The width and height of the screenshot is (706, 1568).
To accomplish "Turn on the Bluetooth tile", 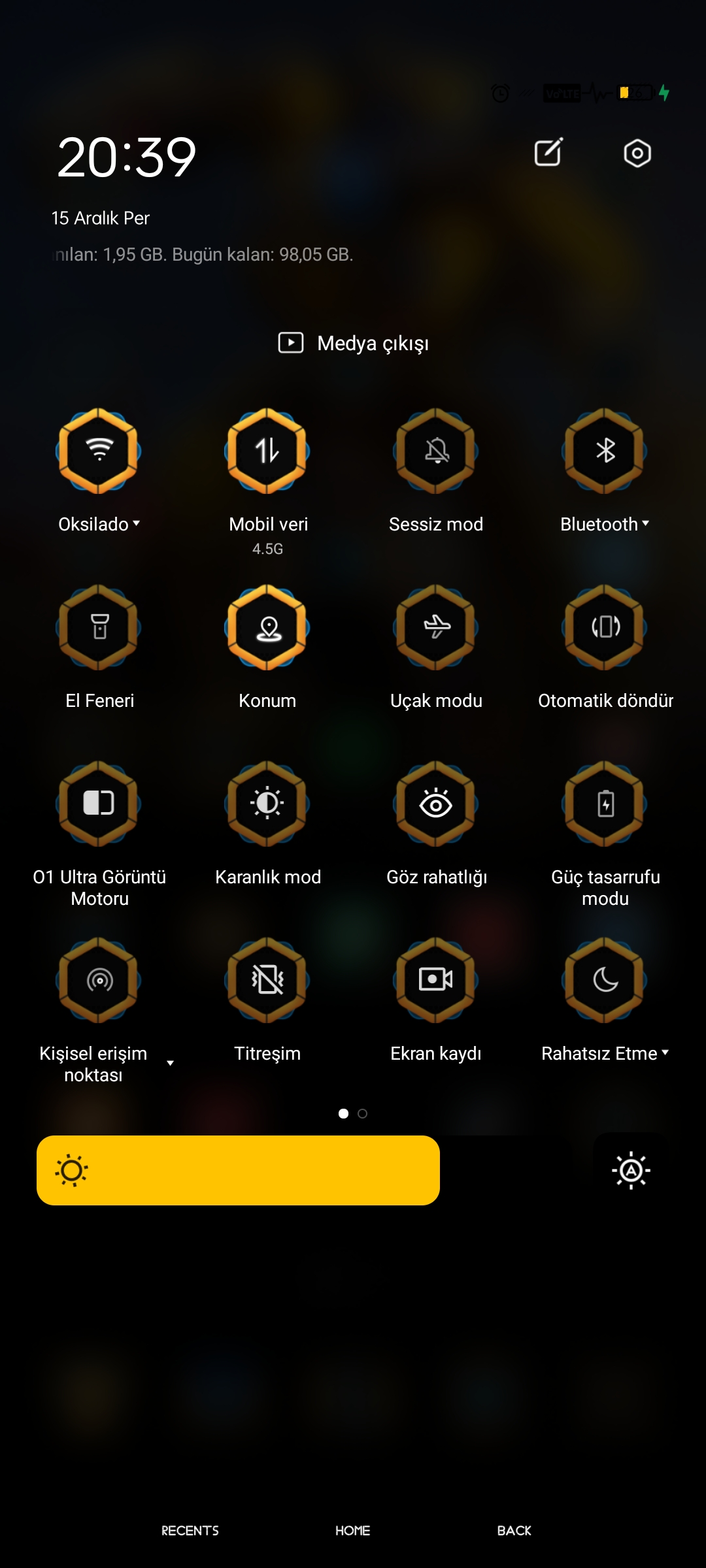I will tap(605, 451).
